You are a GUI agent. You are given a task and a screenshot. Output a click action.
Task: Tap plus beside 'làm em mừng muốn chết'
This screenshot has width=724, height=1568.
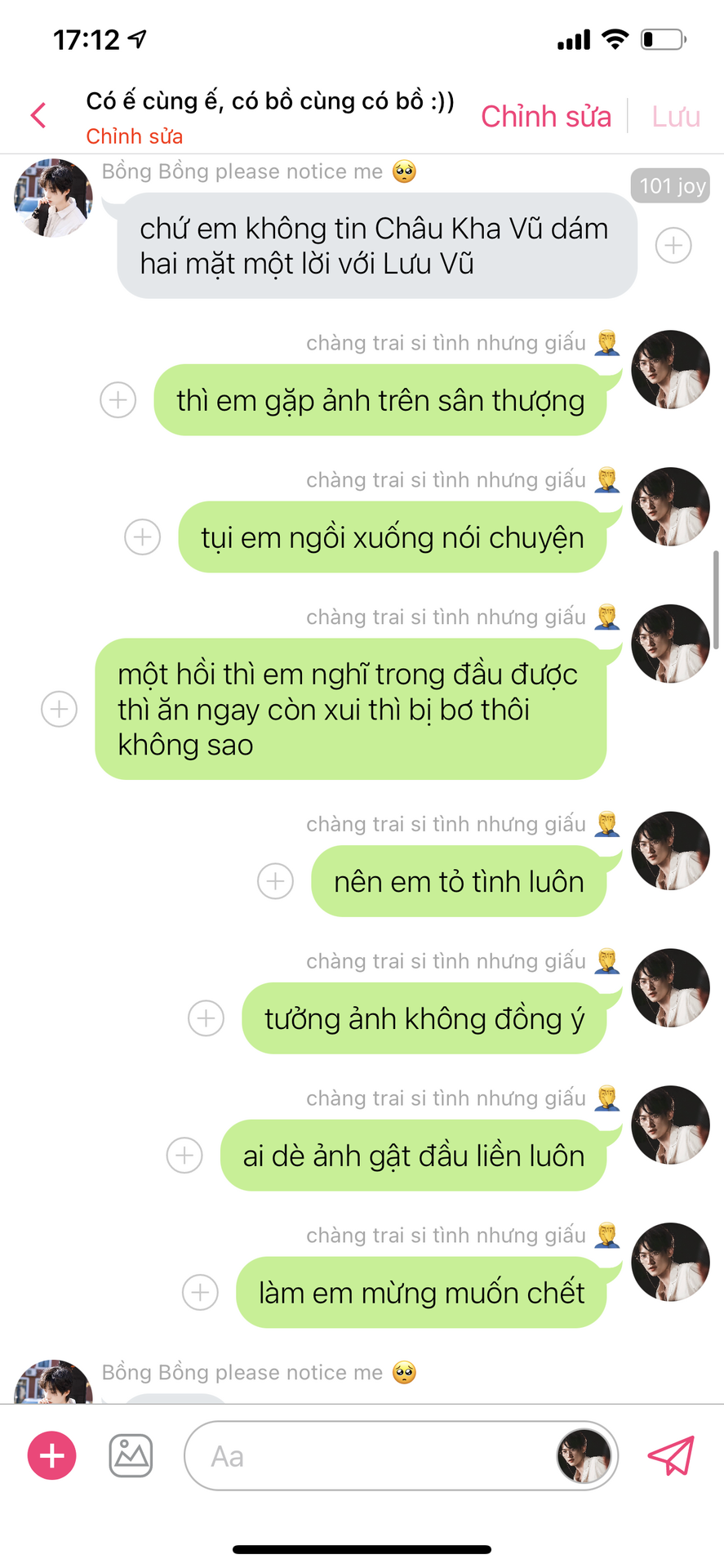tap(200, 1293)
